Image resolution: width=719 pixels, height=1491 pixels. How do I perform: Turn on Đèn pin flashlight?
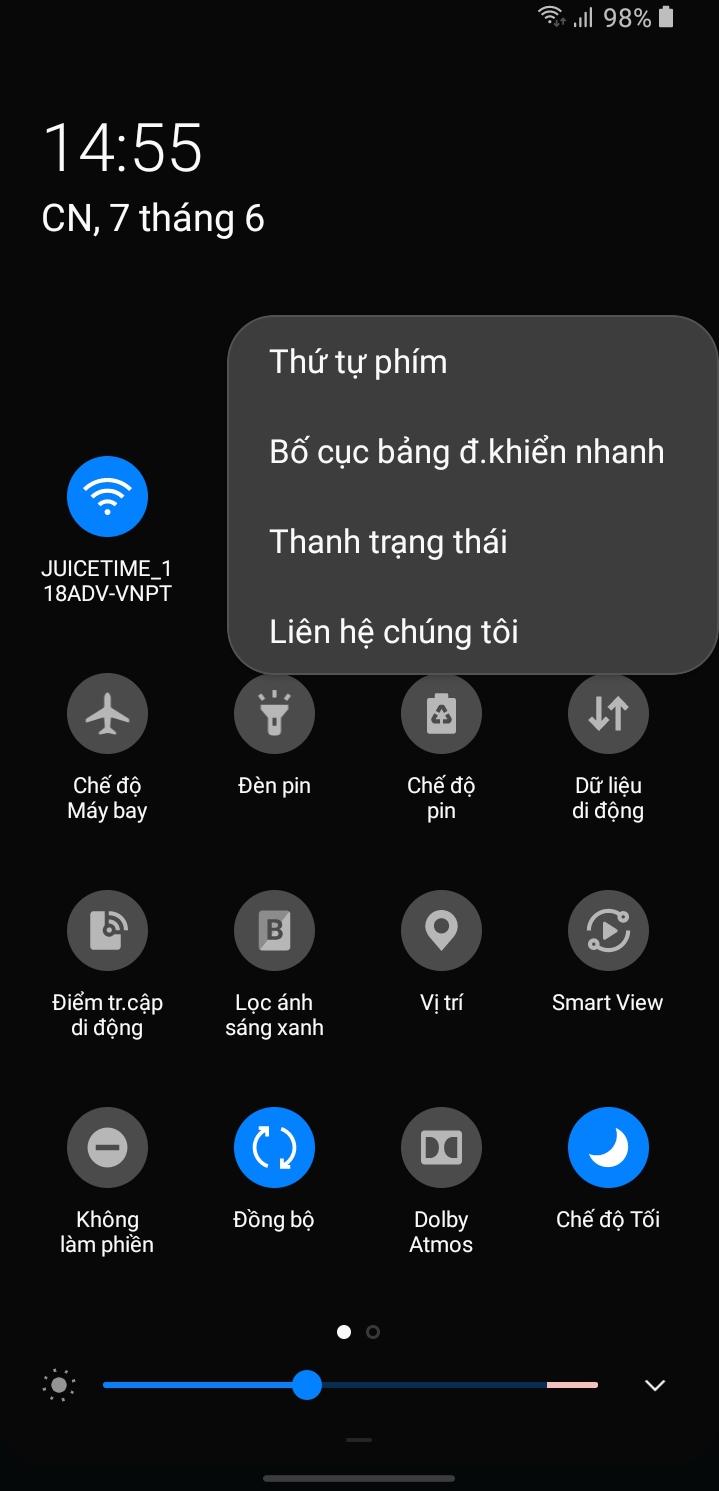pos(274,714)
